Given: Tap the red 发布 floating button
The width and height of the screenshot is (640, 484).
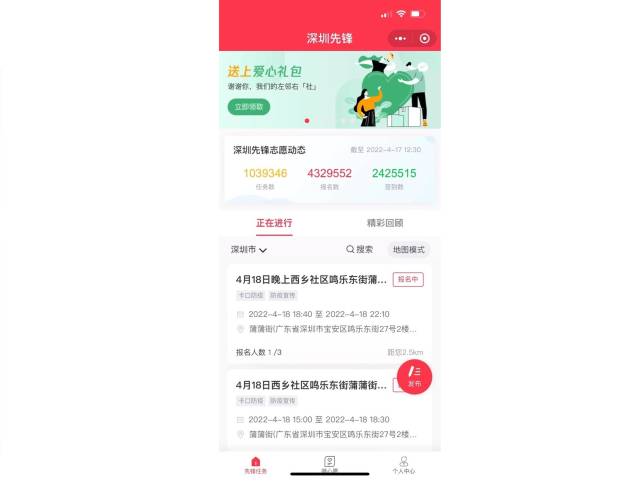Looking at the screenshot, I should pyautogui.click(x=414, y=378).
